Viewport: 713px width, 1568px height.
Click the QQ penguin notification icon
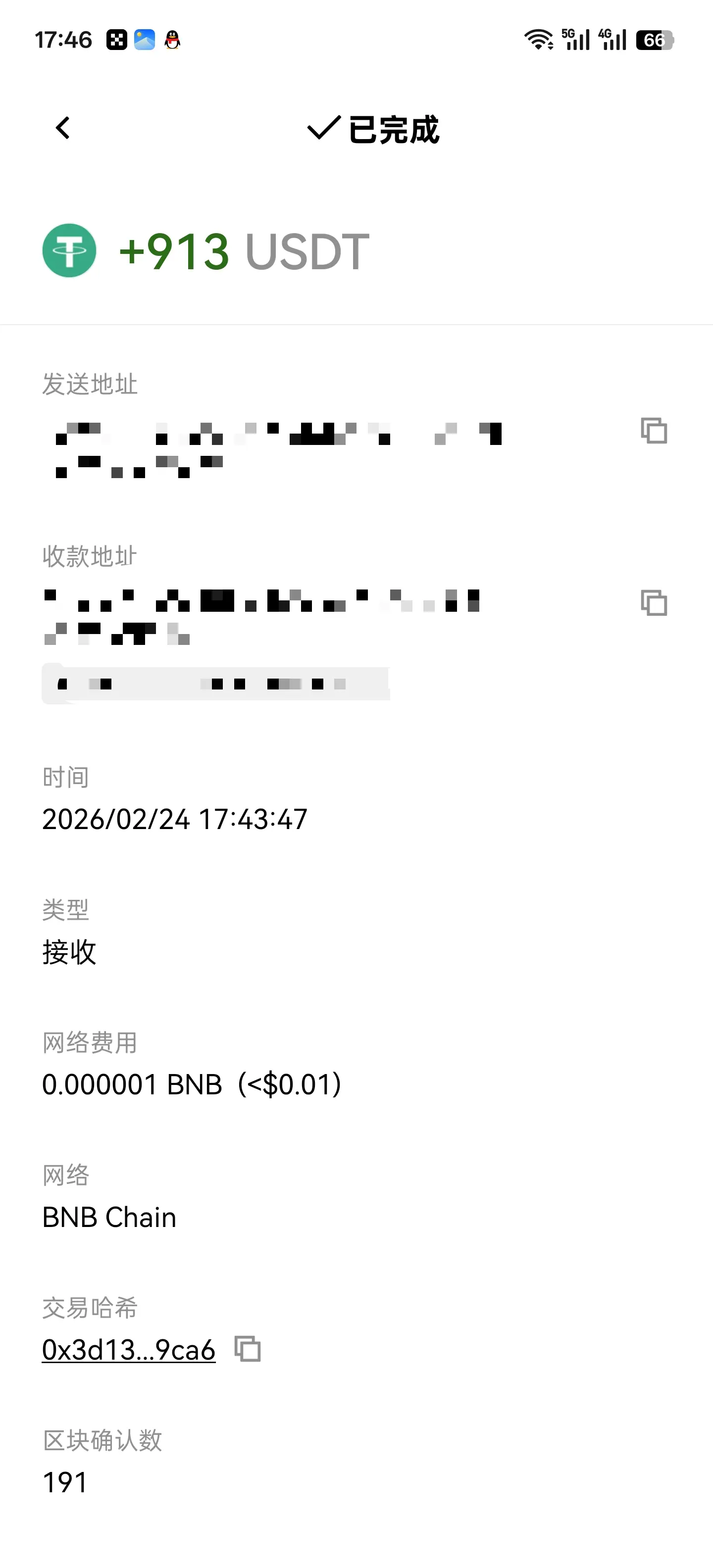pos(172,40)
